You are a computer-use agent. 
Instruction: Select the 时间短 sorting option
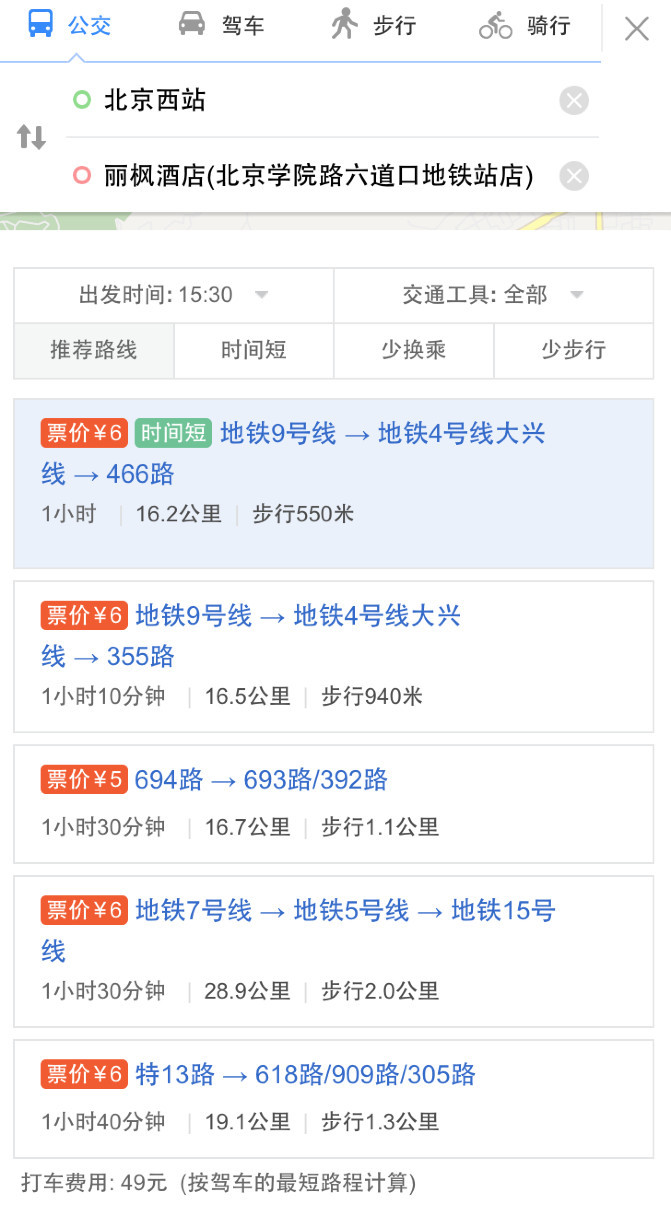pos(254,350)
